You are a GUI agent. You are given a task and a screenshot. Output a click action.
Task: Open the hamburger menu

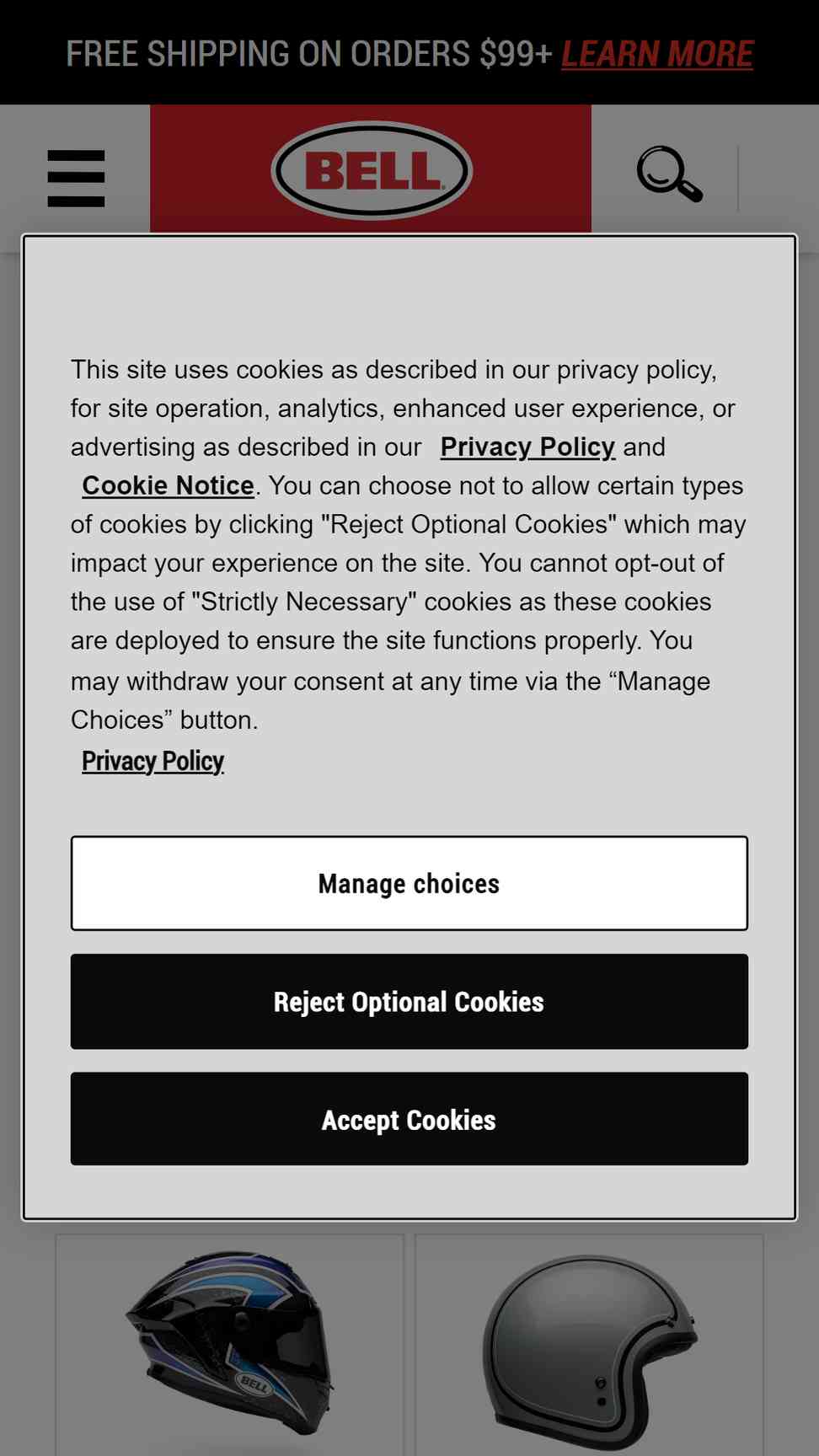77,178
